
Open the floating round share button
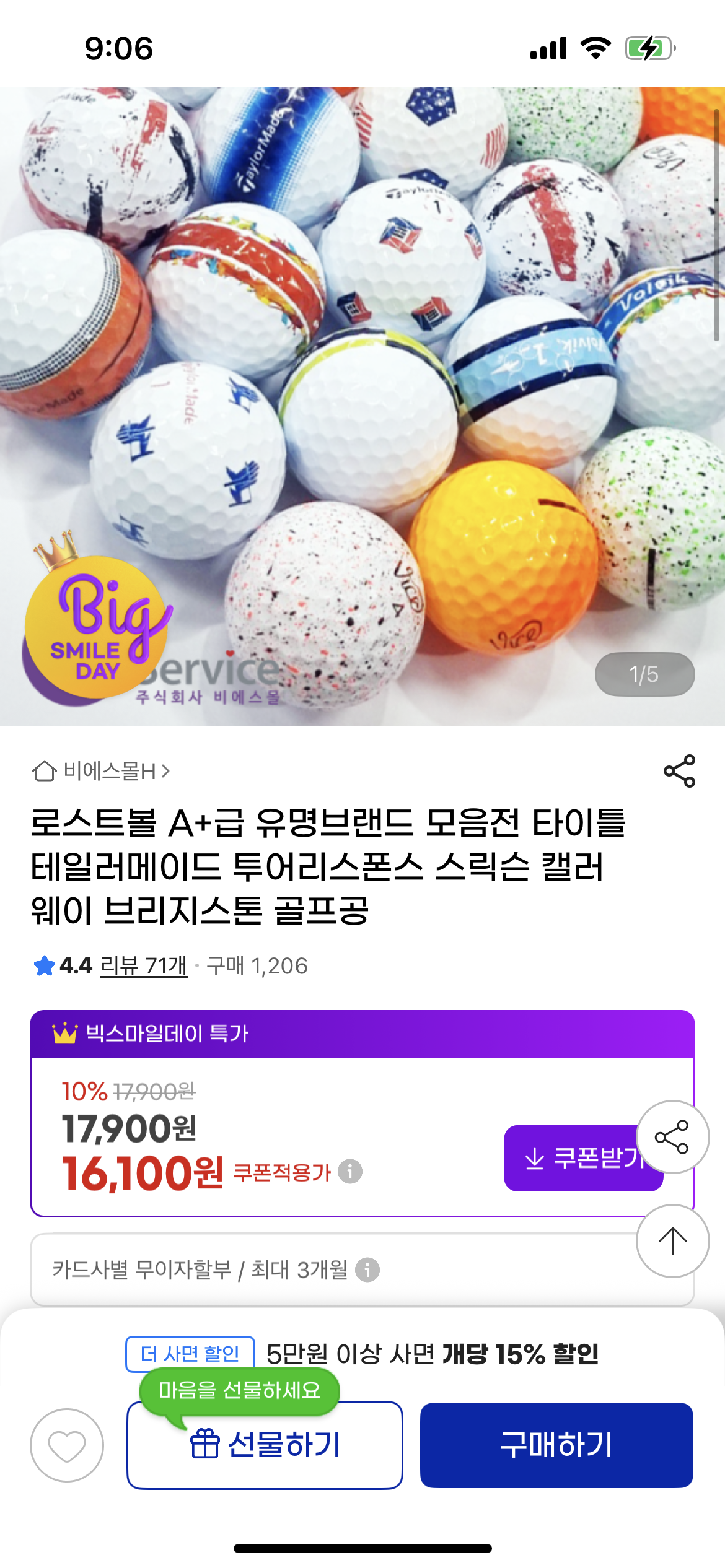click(x=672, y=1137)
